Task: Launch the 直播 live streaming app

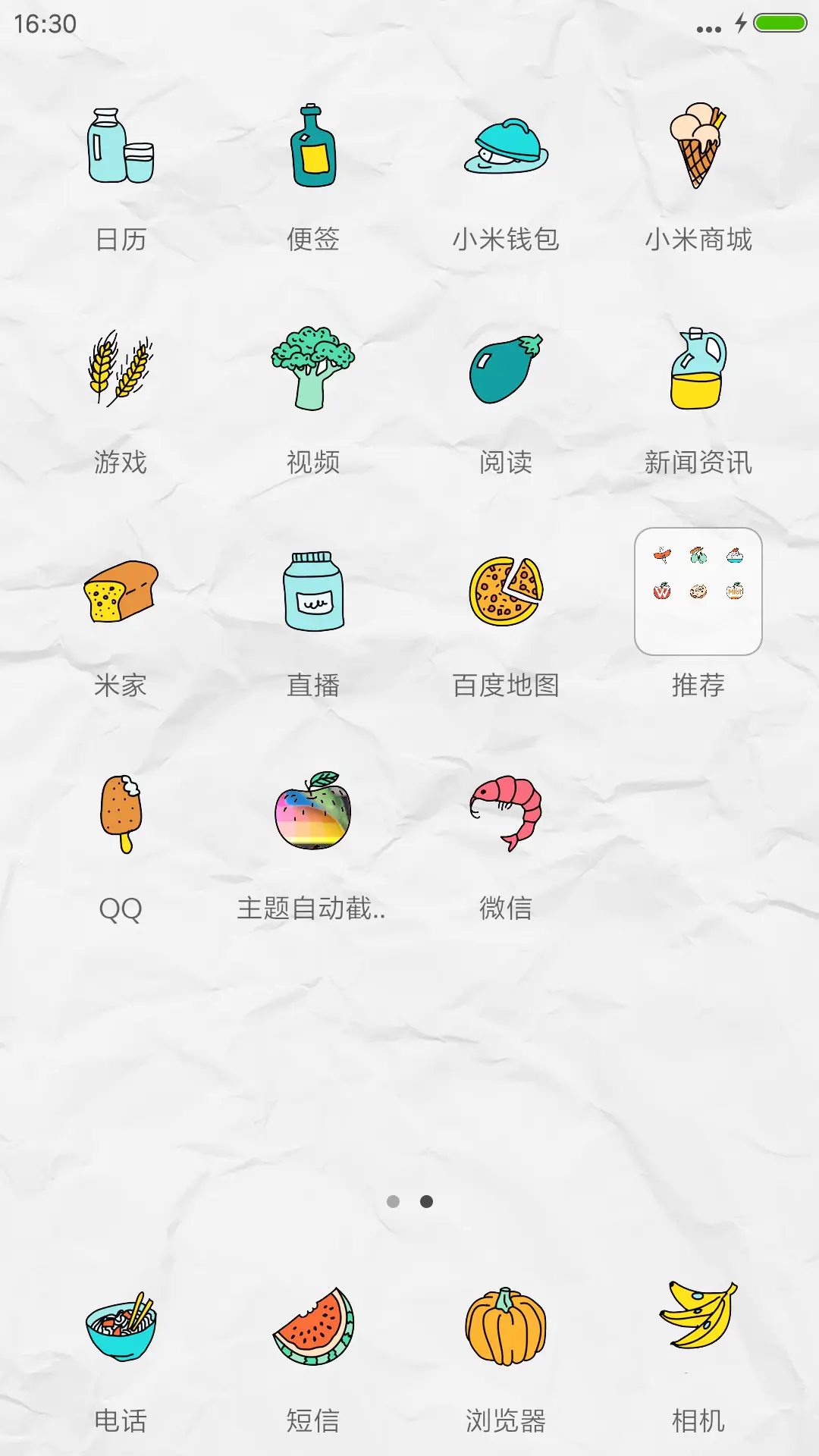Action: pyautogui.click(x=311, y=595)
